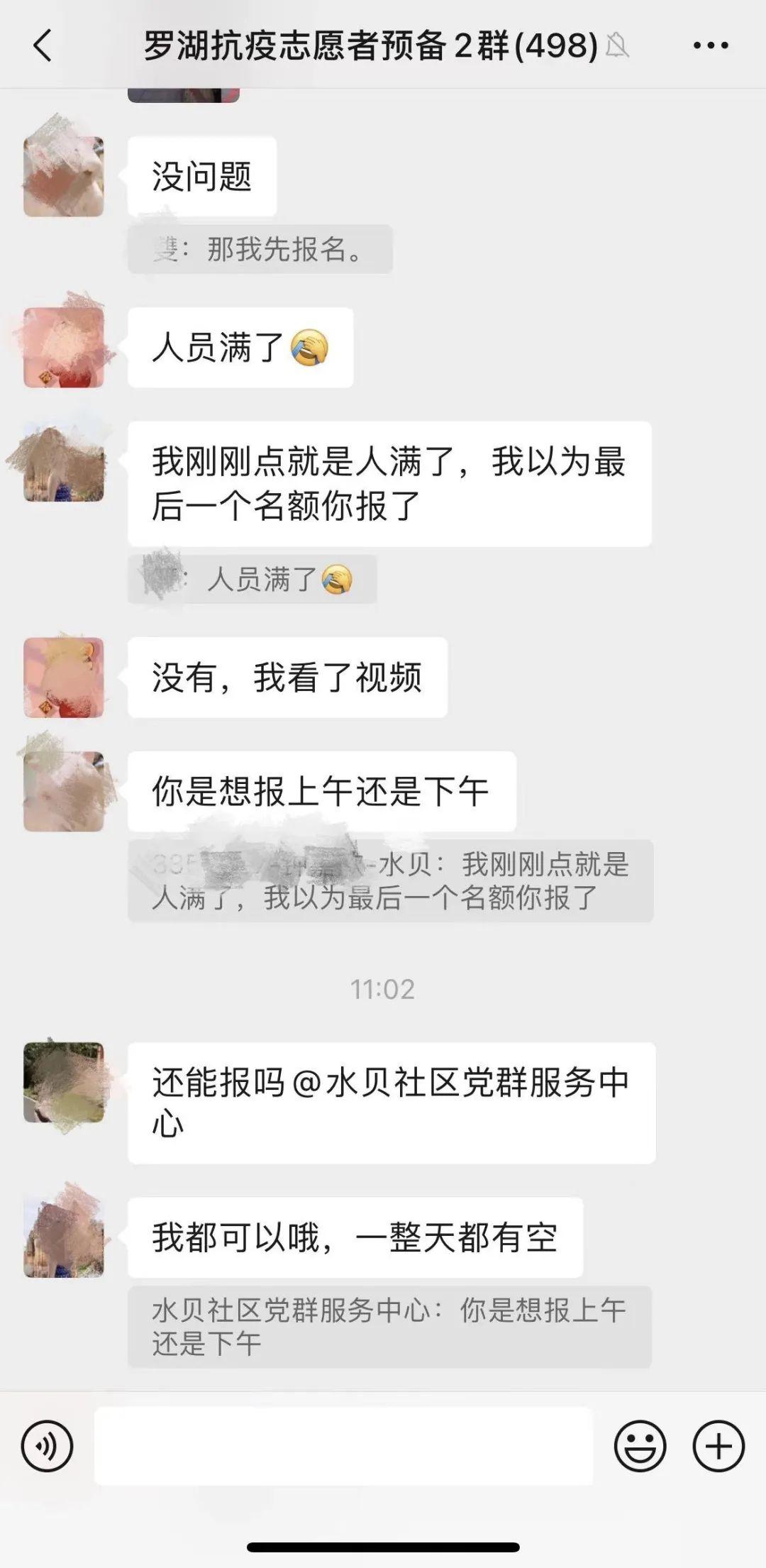Jump to quoted message 那我先报名。
This screenshot has height=1568, width=766.
pyautogui.click(x=260, y=249)
